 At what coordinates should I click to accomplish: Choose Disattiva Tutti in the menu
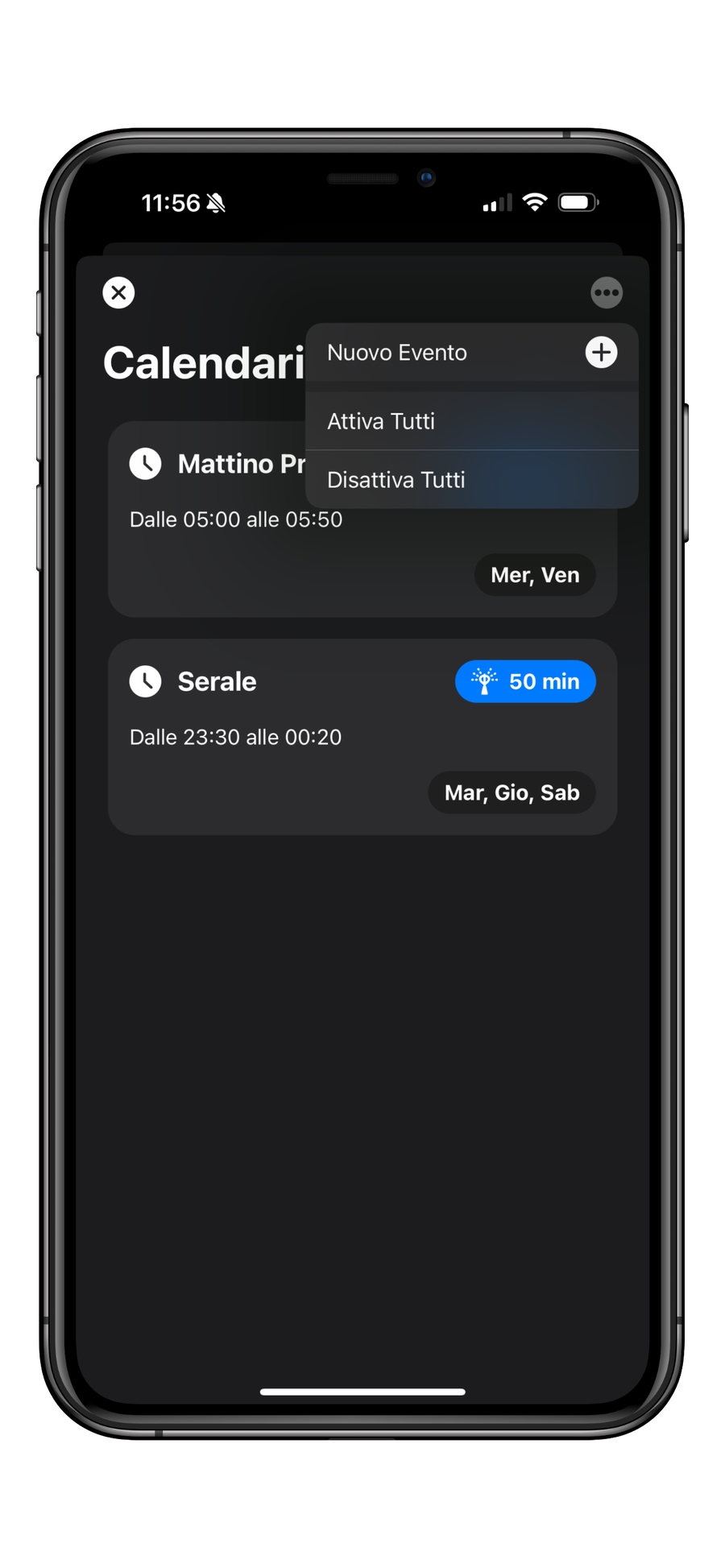pyautogui.click(x=471, y=480)
